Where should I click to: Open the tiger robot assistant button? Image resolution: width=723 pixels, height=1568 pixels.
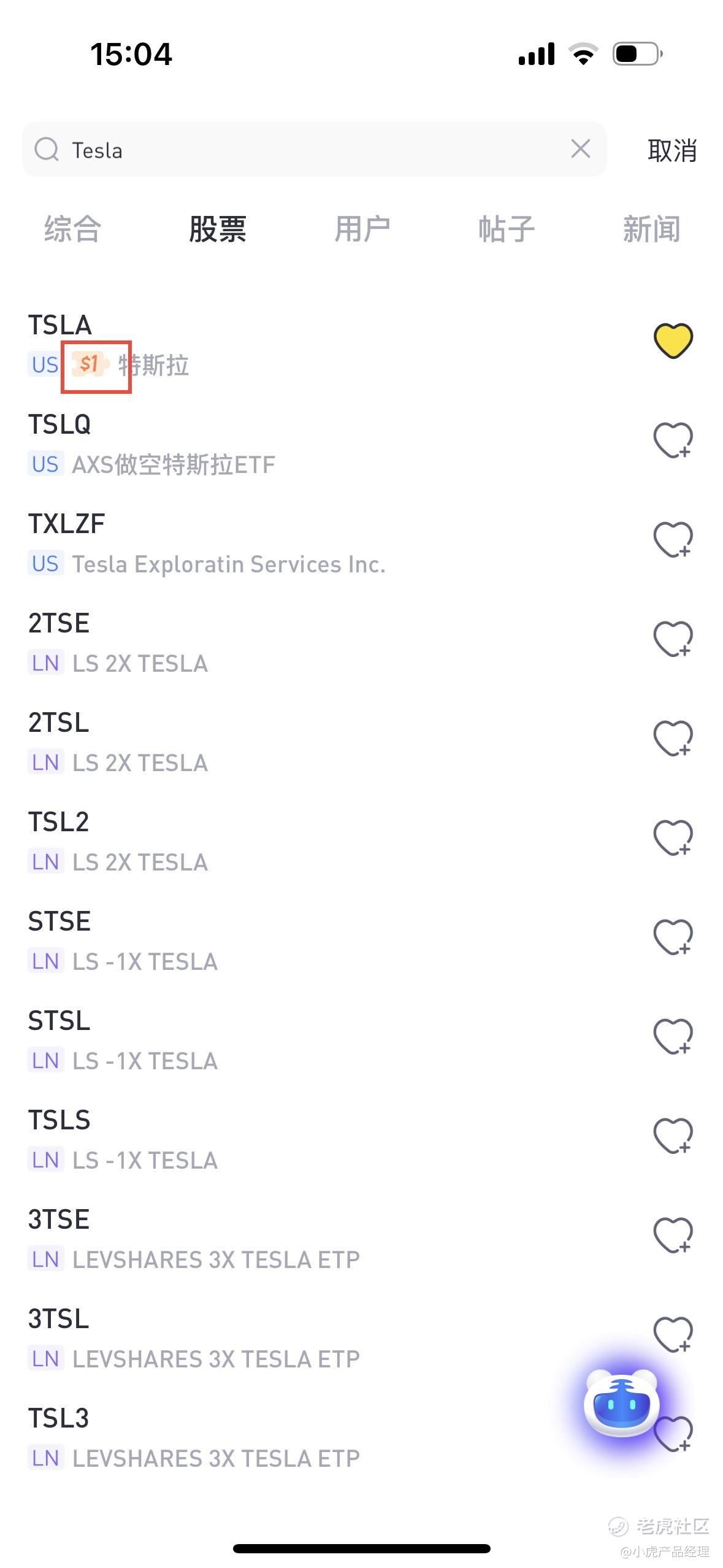point(621,1403)
